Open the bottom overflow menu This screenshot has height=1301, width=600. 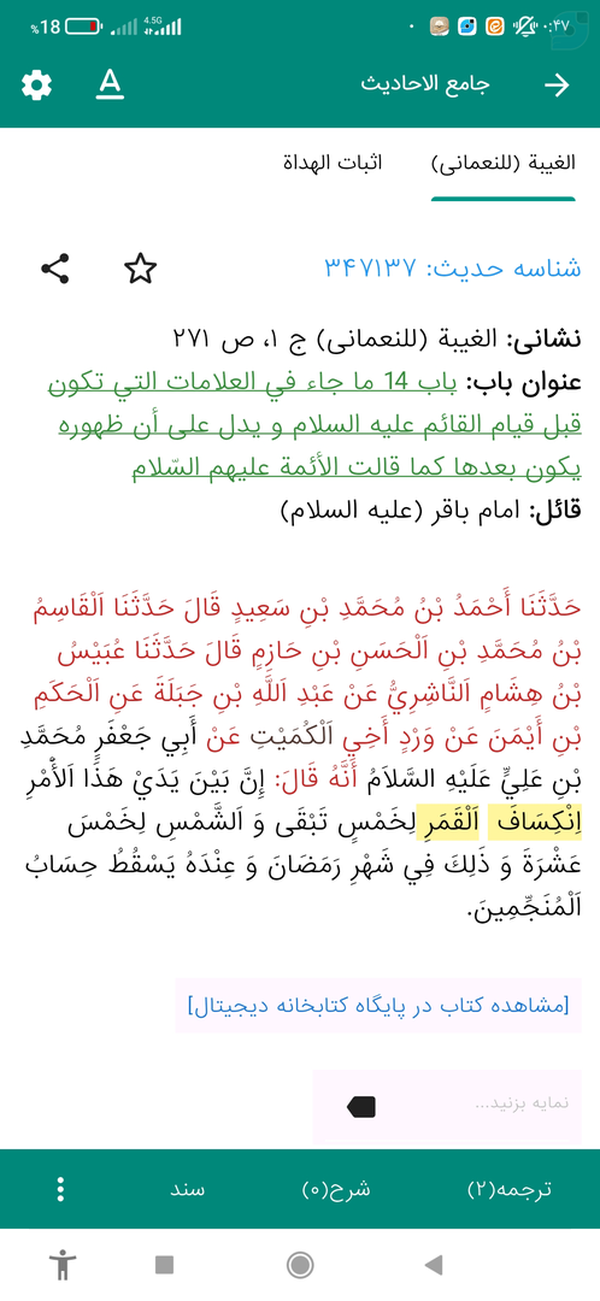61,1190
